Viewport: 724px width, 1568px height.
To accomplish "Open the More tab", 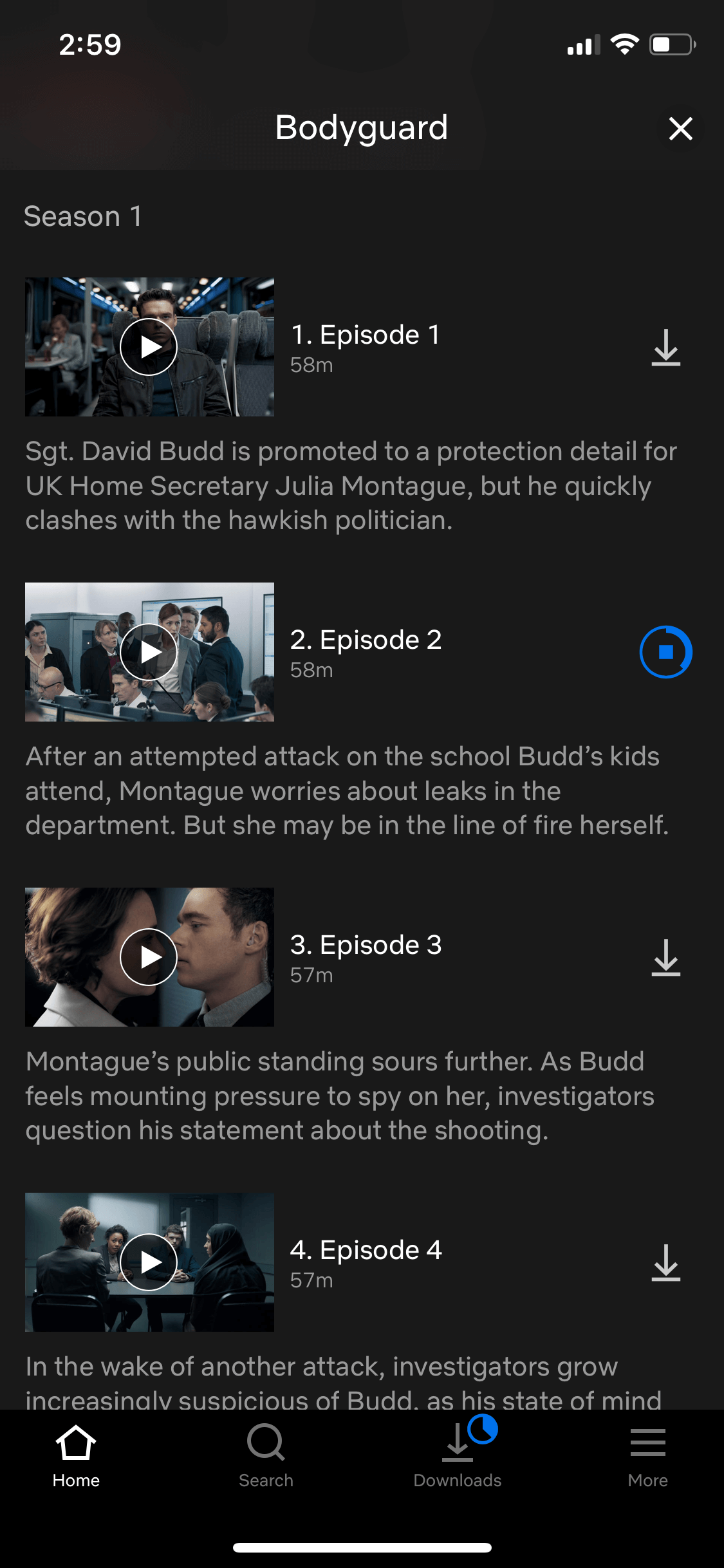I will [x=648, y=1456].
